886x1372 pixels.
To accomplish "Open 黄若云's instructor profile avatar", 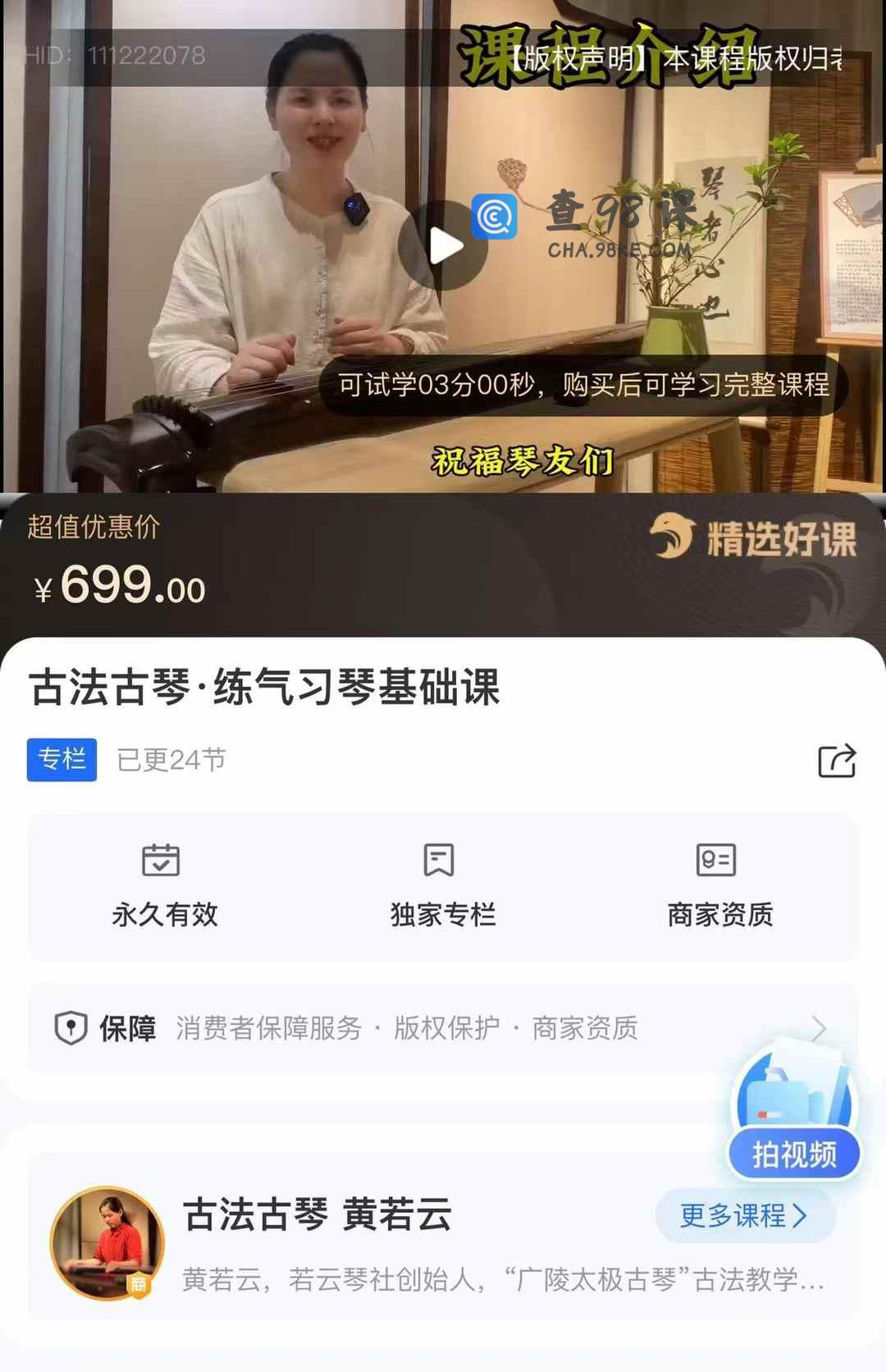I will click(x=107, y=1243).
